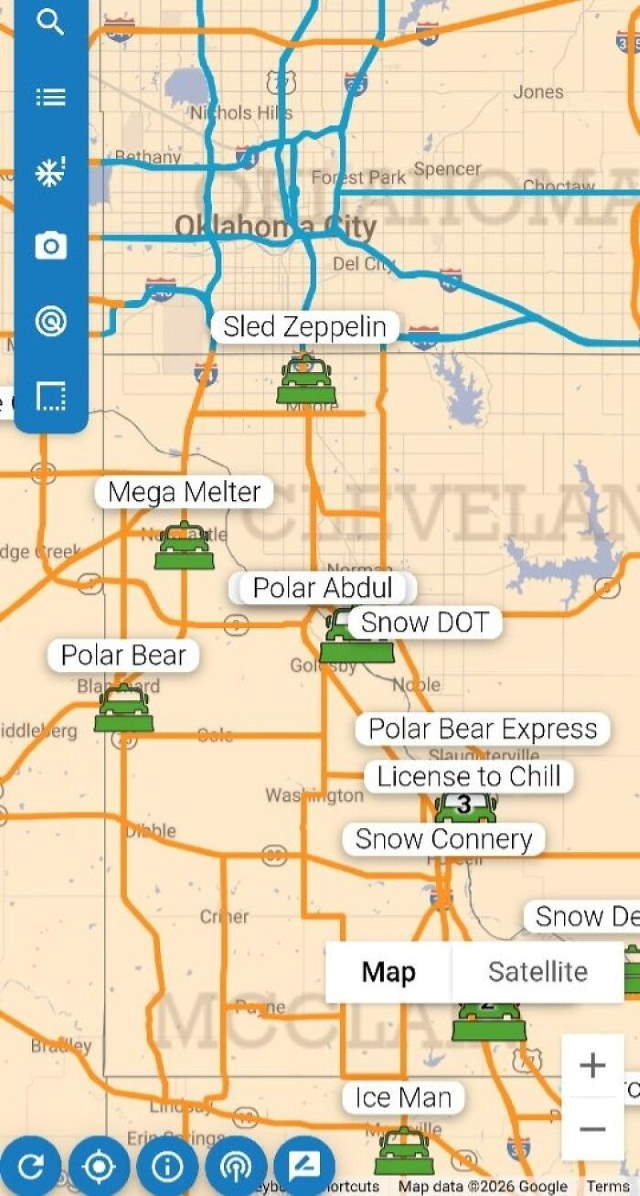Tap the snowflake alert icon

click(50, 172)
